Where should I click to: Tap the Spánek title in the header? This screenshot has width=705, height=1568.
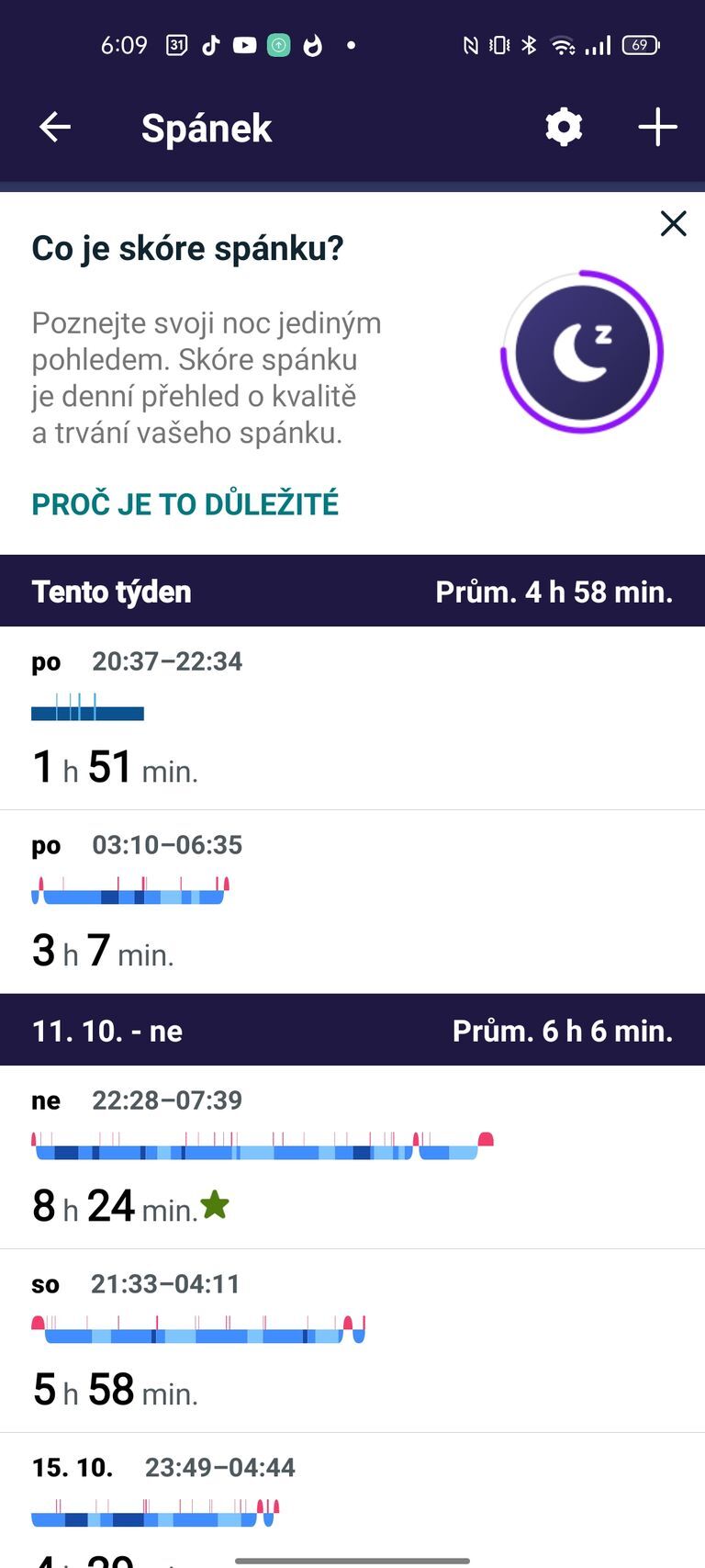[207, 127]
